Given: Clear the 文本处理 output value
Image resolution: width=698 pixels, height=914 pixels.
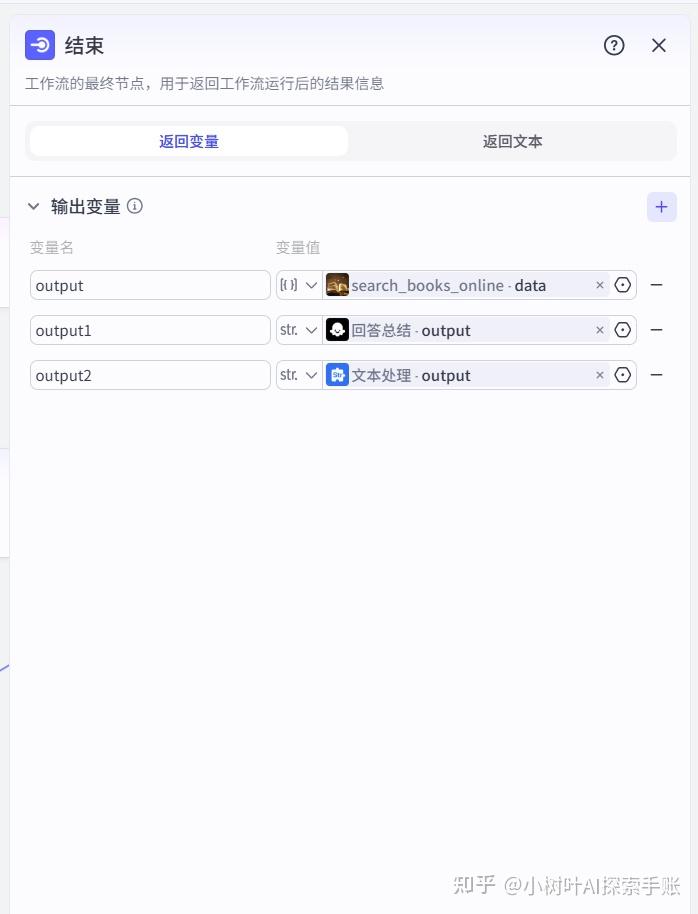Looking at the screenshot, I should tap(600, 375).
